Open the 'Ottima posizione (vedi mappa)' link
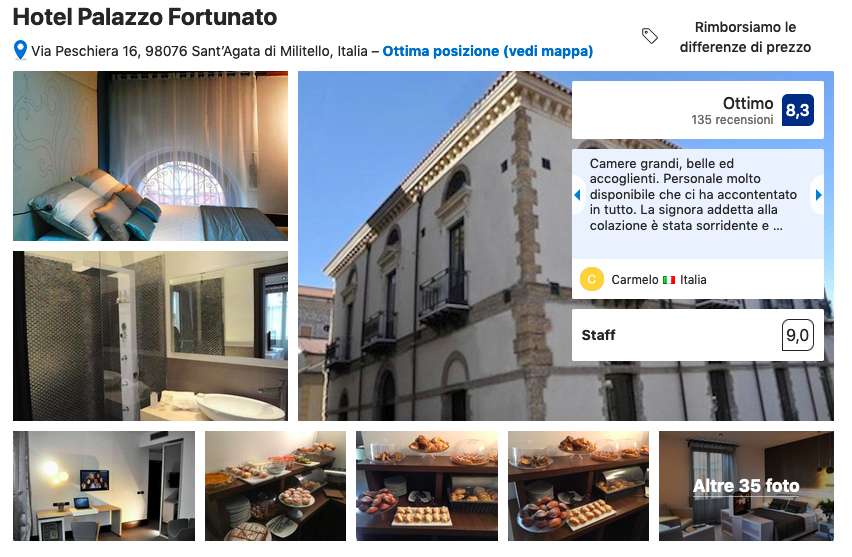Image resolution: width=852 pixels, height=557 pixels. pyautogui.click(x=487, y=51)
